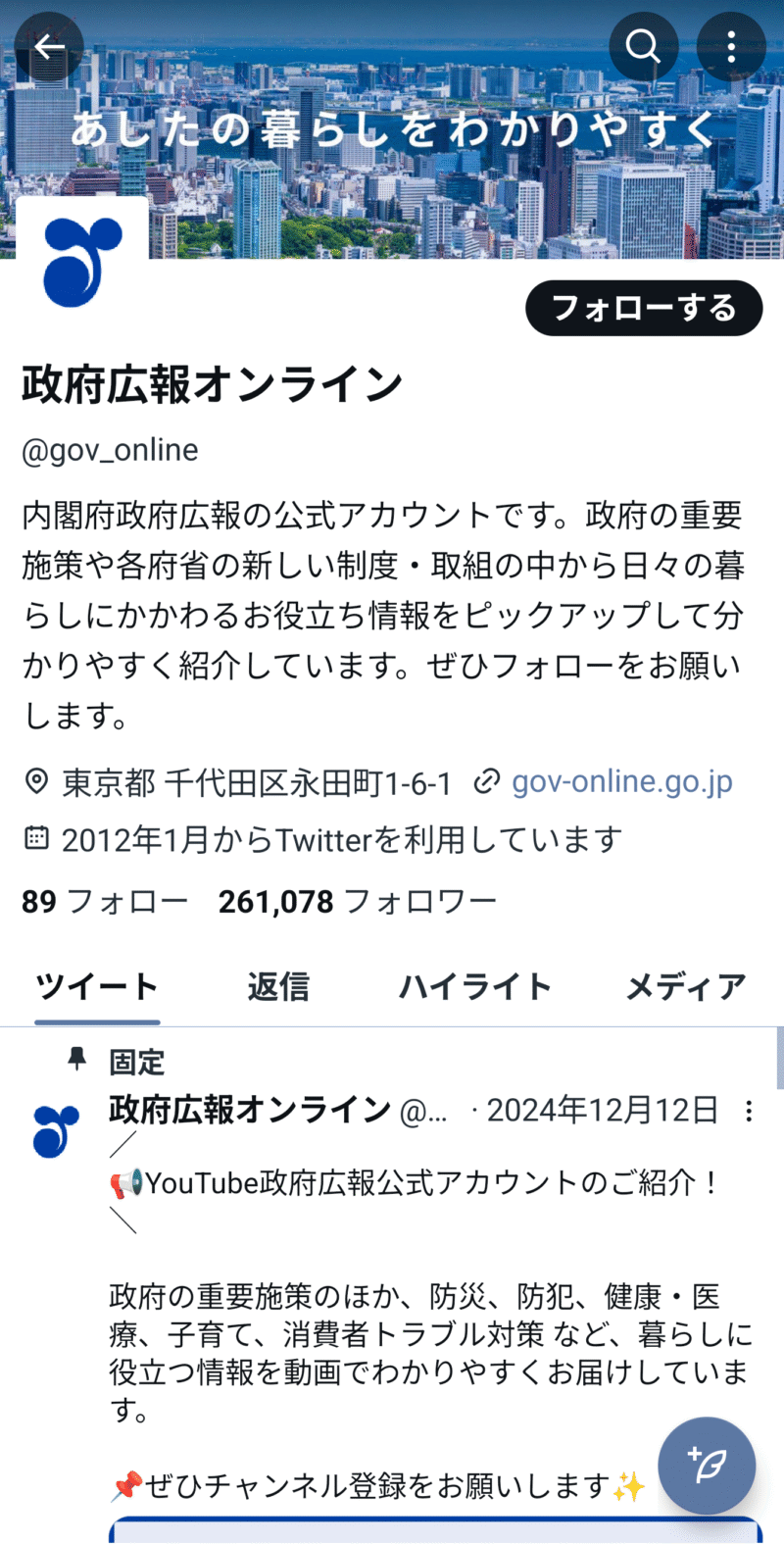Switch to the メディア tab
784x1544 pixels.
click(x=686, y=986)
